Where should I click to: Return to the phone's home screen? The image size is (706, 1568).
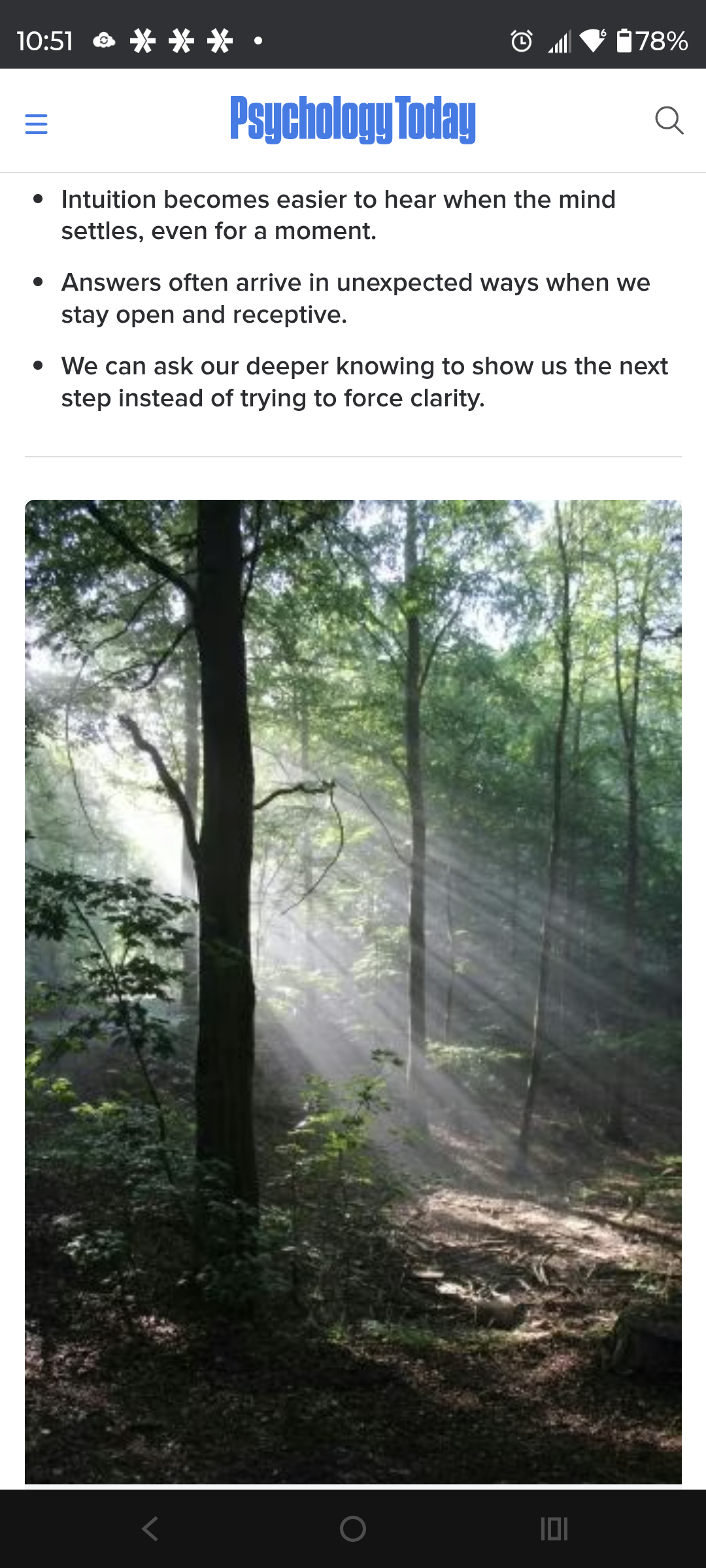(x=353, y=1529)
